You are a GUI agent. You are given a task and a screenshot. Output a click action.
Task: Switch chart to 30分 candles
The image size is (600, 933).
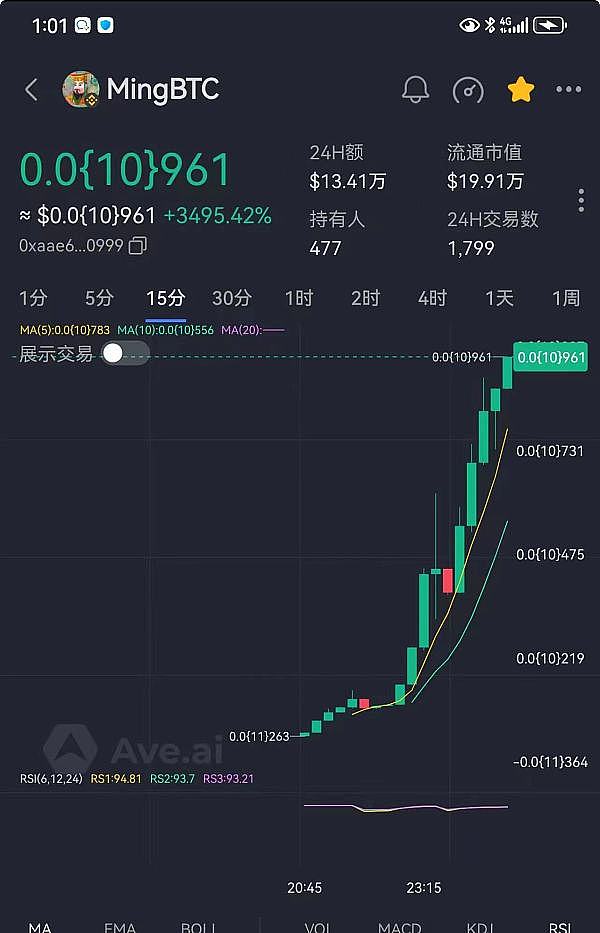[232, 298]
